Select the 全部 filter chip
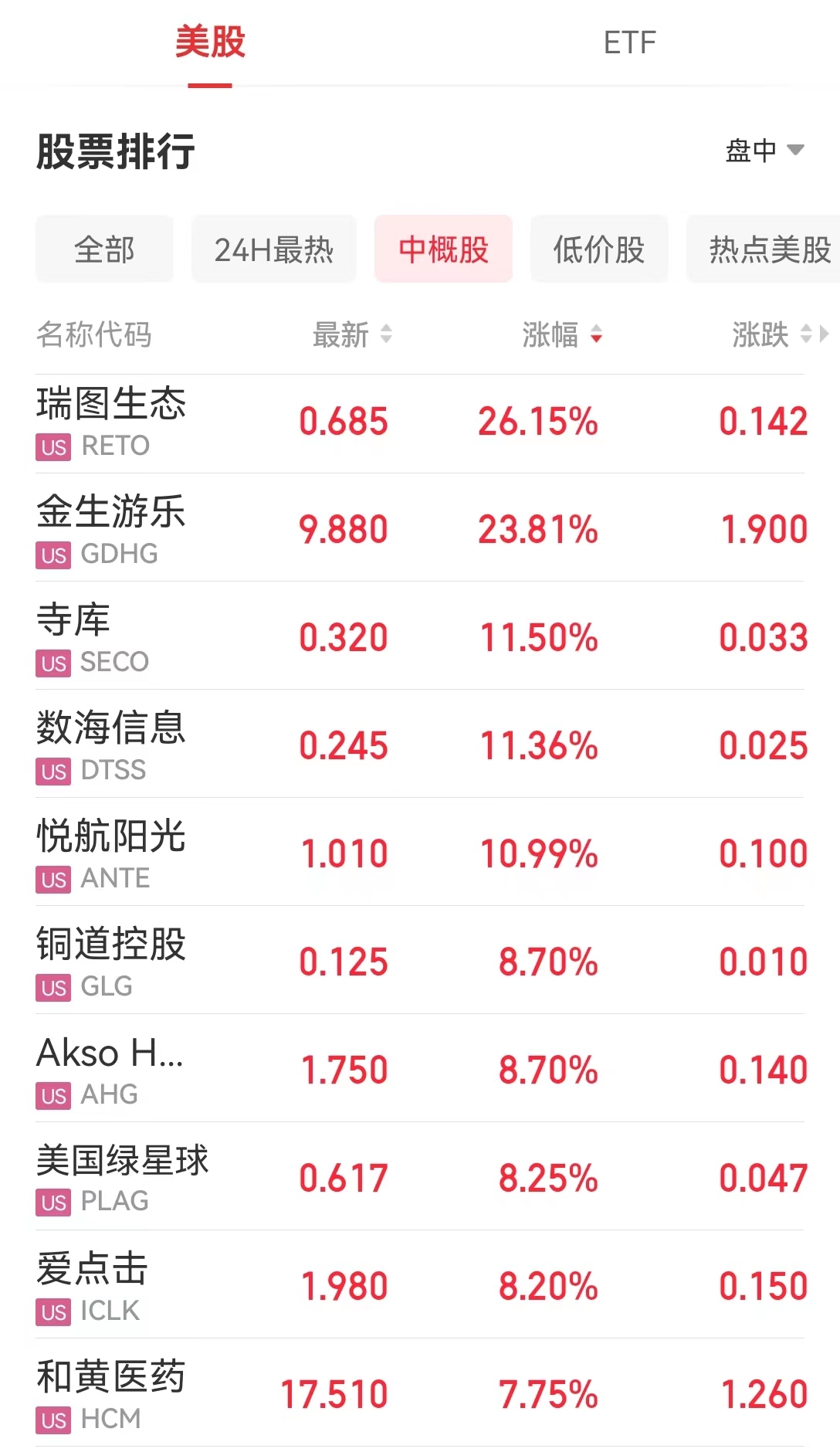This screenshot has width=840, height=1452. click(x=104, y=249)
